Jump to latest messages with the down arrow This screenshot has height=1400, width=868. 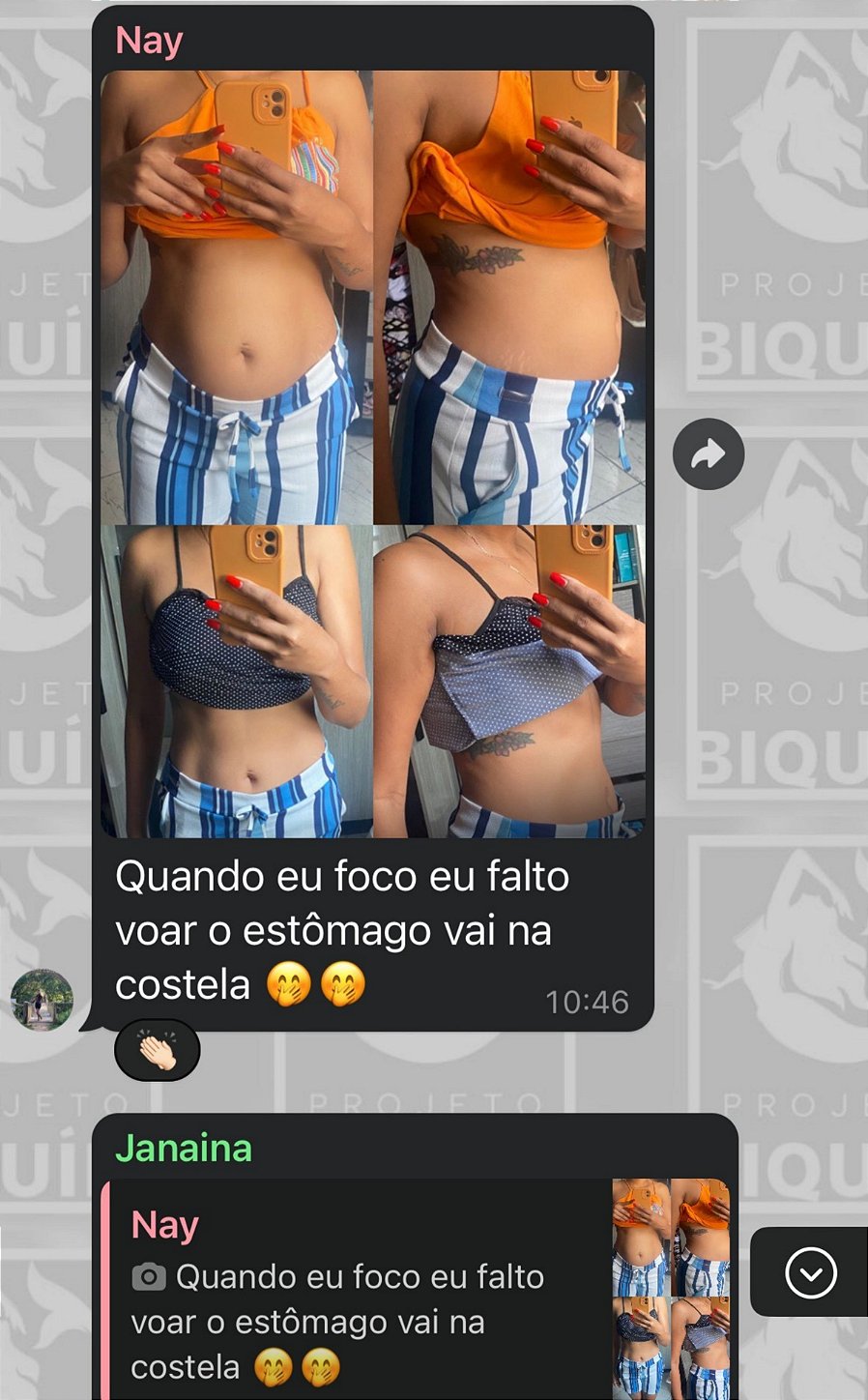pyautogui.click(x=810, y=1272)
